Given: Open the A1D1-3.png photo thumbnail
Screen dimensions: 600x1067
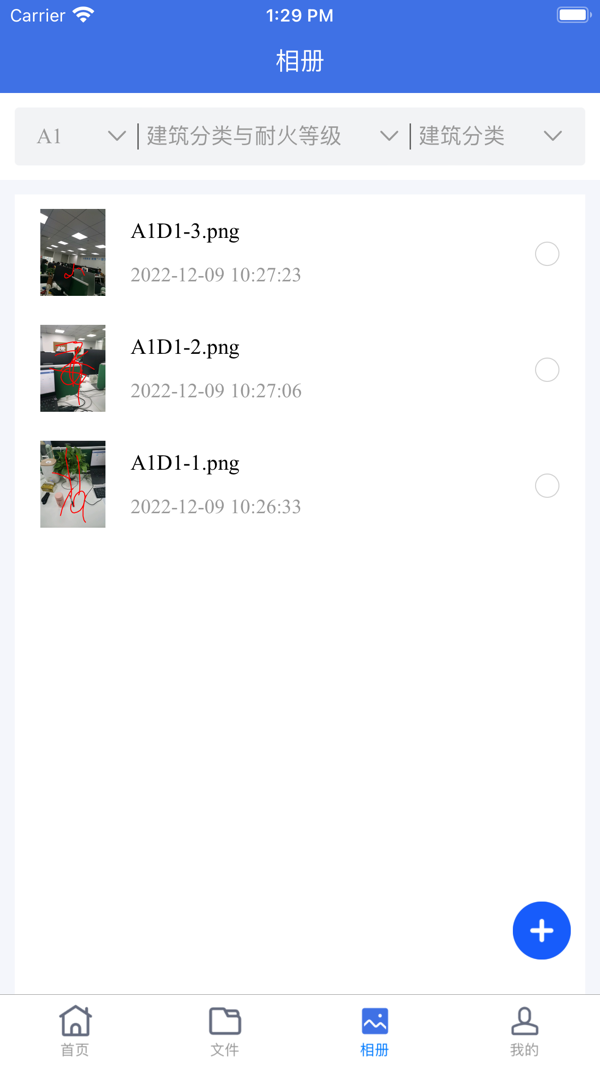Looking at the screenshot, I should tap(73, 252).
